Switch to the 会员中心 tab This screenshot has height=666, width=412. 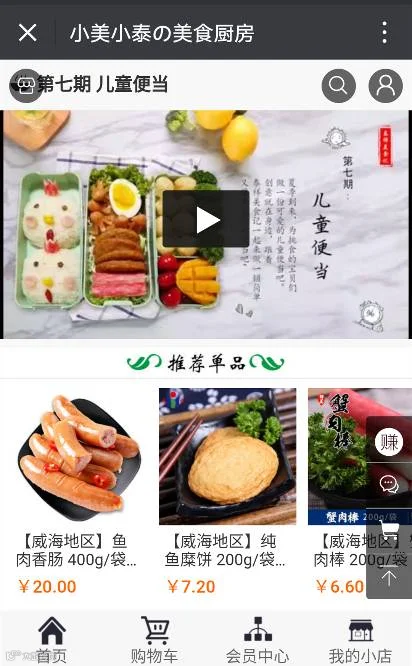point(257,639)
